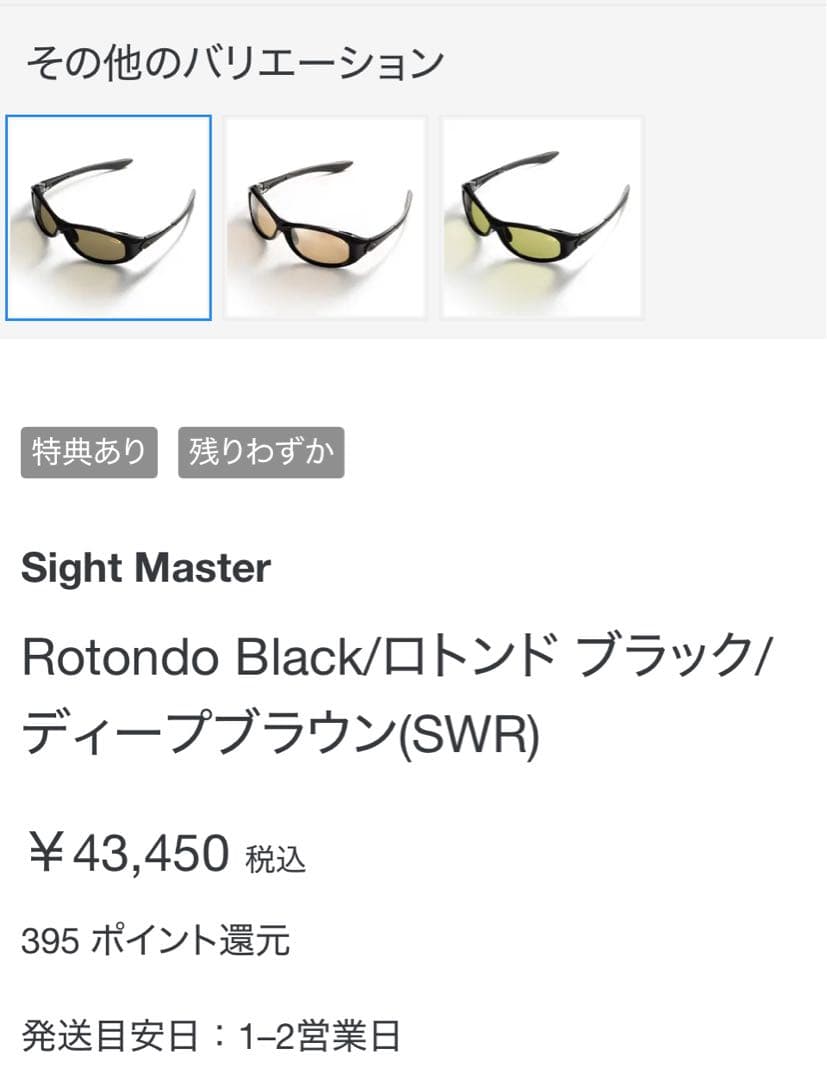The image size is (827, 1080).
Task: Click the 特典あり bonus badge
Action: click(x=88, y=452)
